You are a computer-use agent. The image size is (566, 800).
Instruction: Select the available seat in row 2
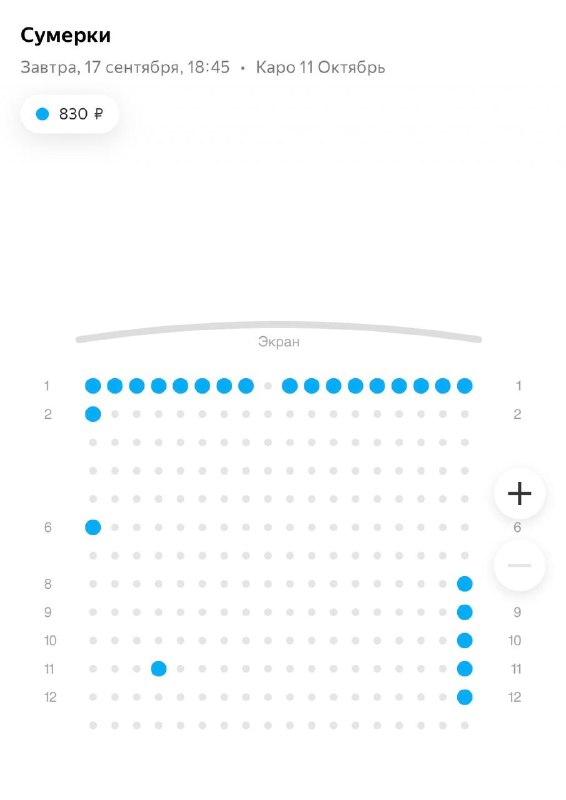pos(93,414)
